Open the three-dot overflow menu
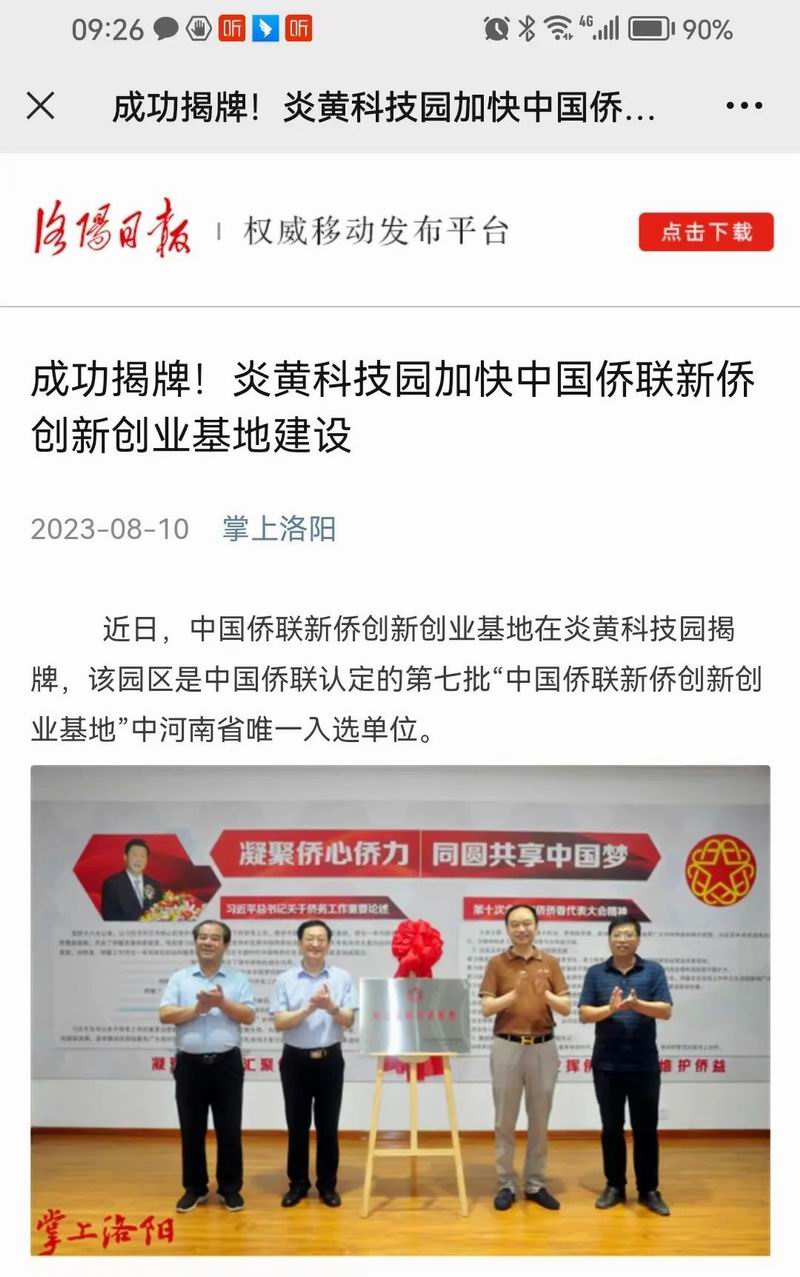The width and height of the screenshot is (800, 1277). [x=744, y=107]
